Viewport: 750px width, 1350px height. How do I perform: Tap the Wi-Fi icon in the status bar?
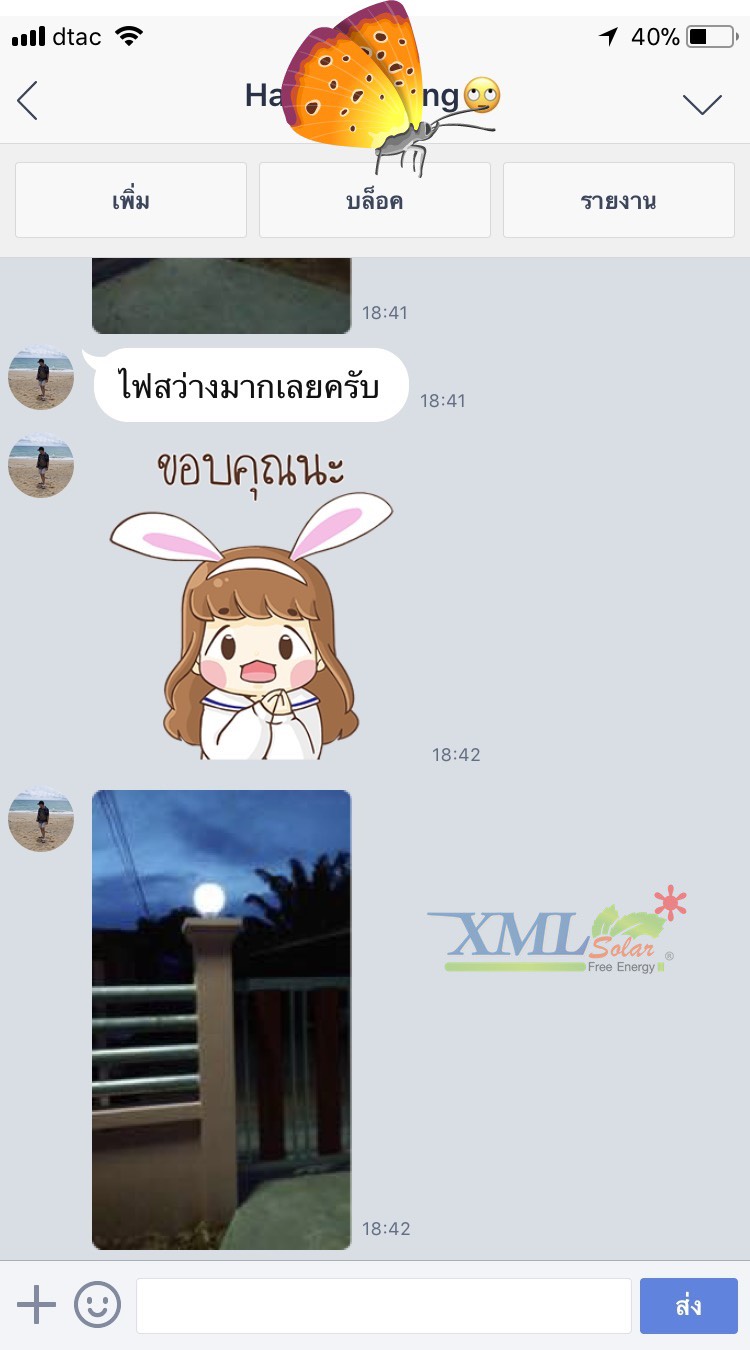[x=129, y=33]
